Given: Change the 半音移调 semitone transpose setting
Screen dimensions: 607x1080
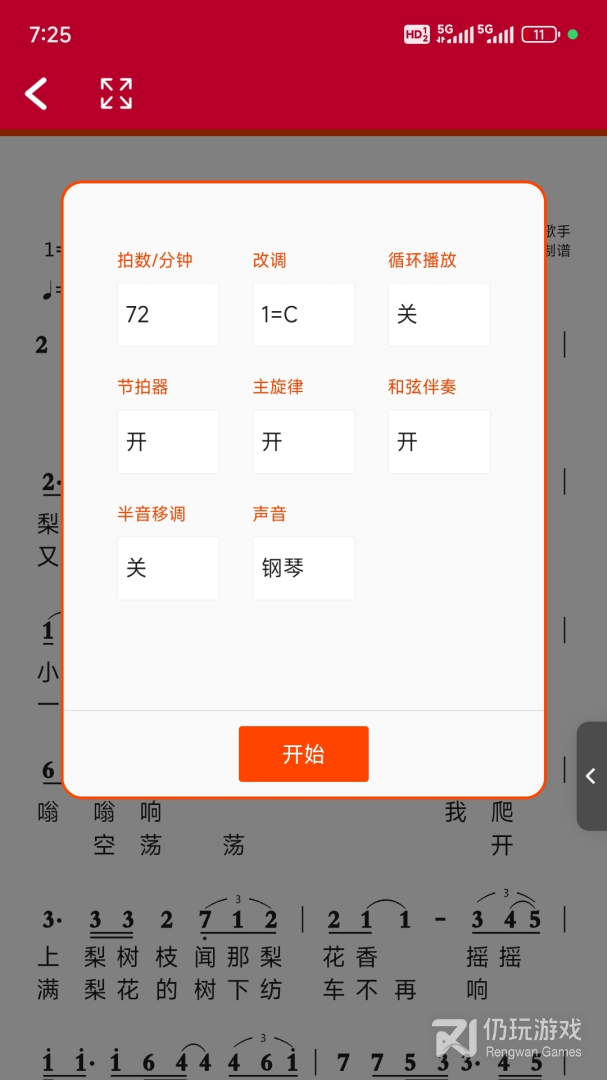Looking at the screenshot, I should (x=168, y=568).
